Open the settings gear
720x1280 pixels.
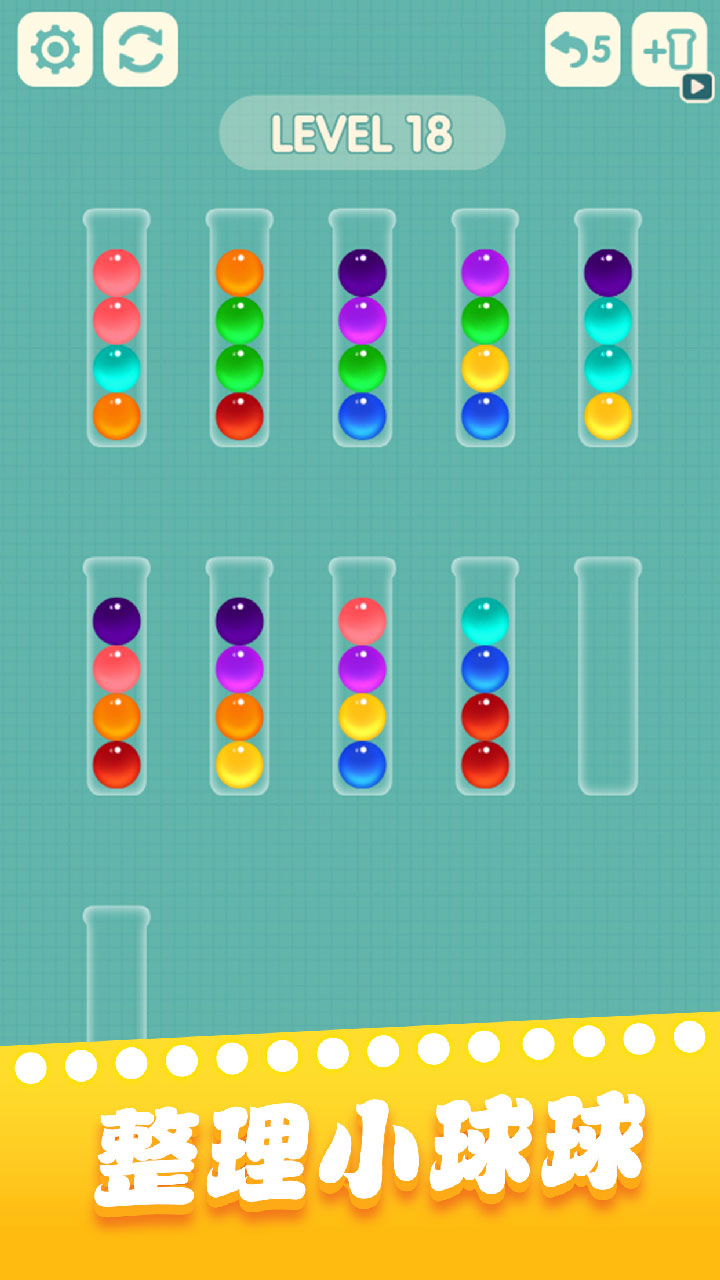coord(55,49)
